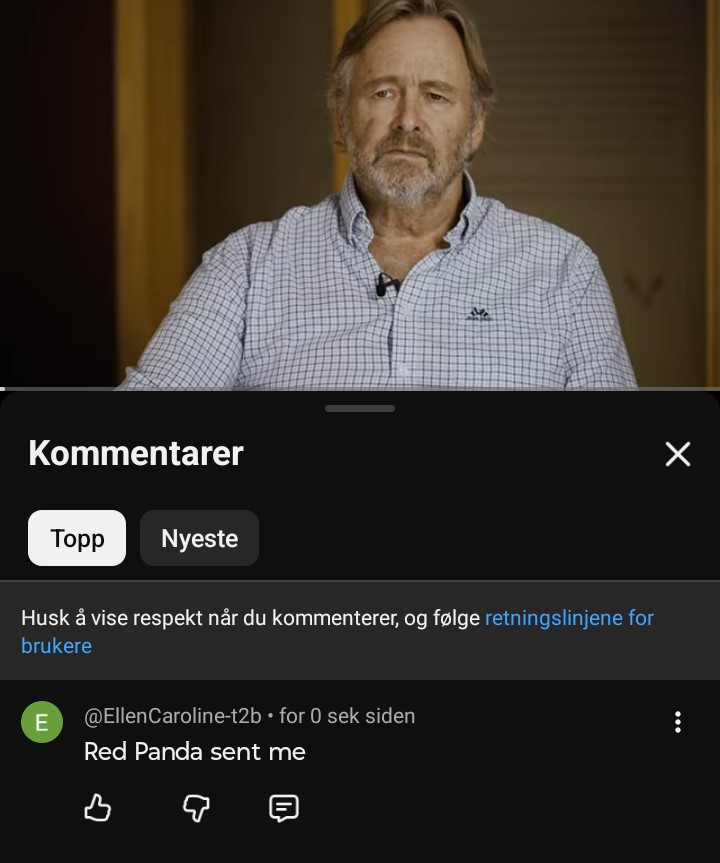Image resolution: width=720 pixels, height=863 pixels.
Task: Open the retningslinjene for brukere link
Action: 568,618
